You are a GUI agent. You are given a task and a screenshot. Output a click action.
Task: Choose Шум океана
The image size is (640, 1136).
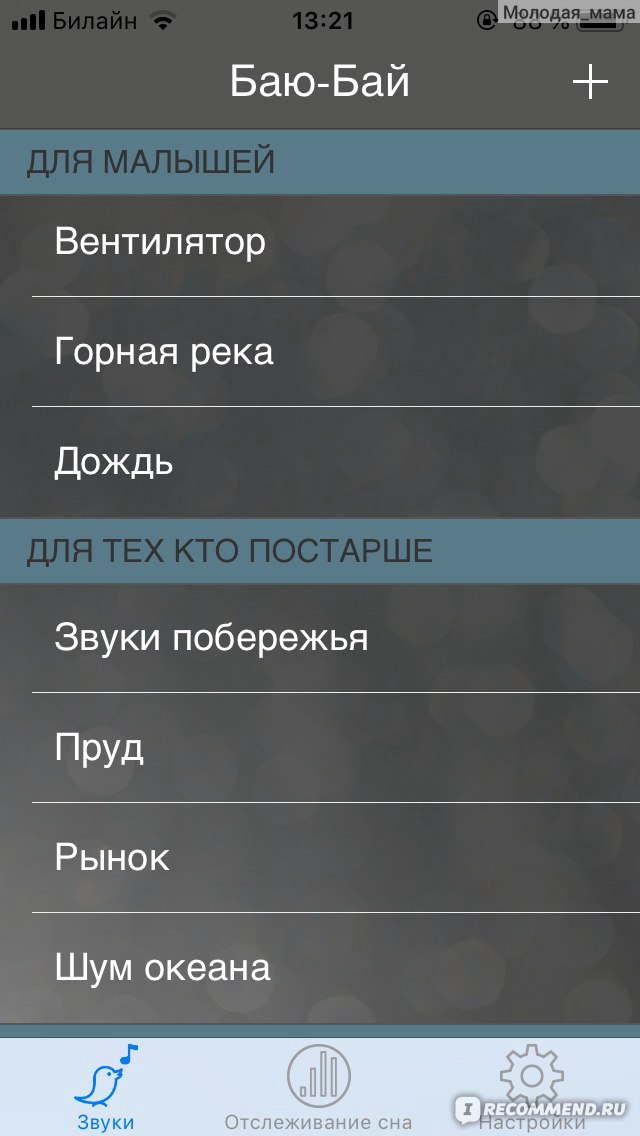(x=320, y=968)
